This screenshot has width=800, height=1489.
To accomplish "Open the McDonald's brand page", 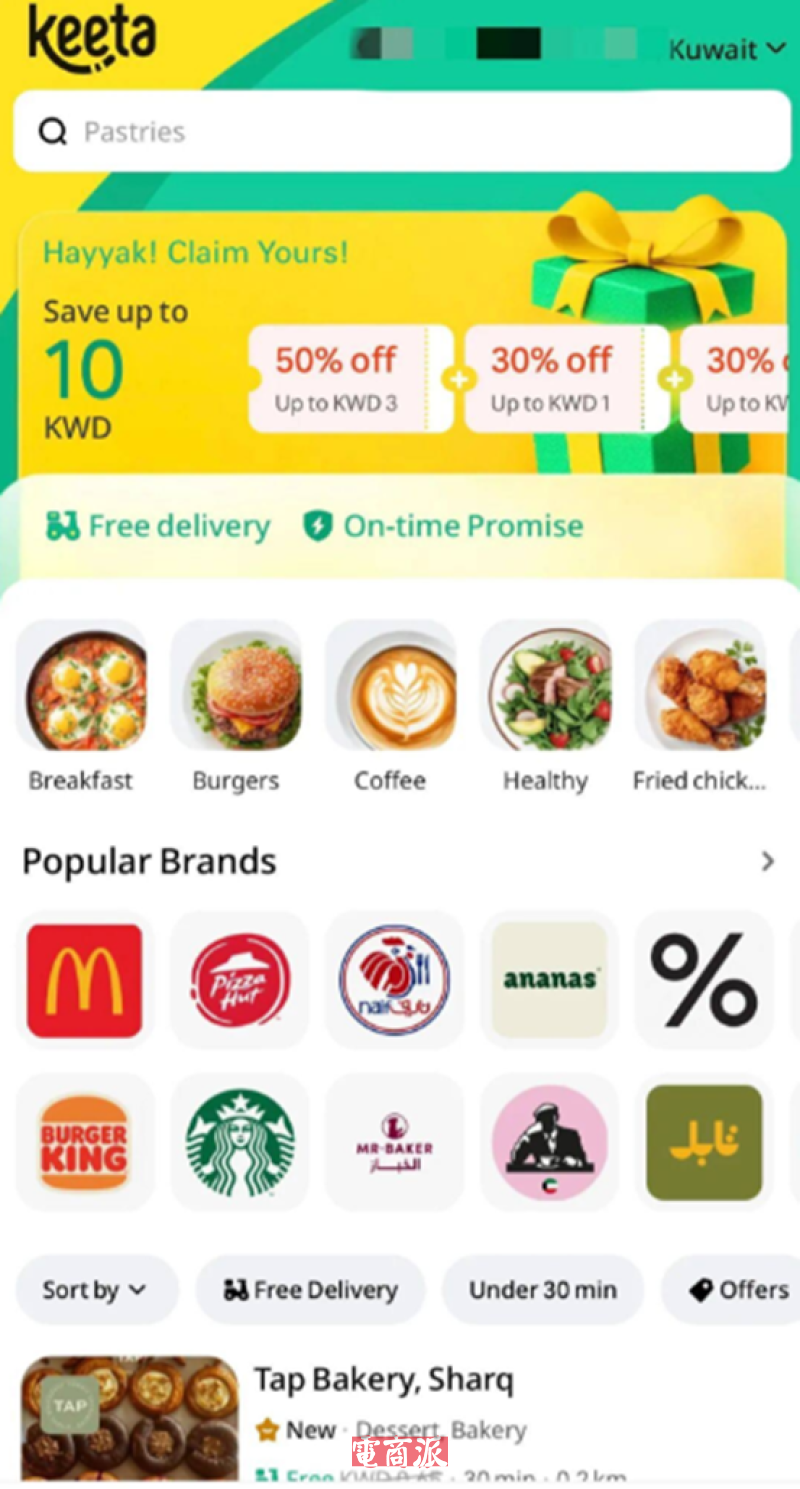I will tap(85, 980).
